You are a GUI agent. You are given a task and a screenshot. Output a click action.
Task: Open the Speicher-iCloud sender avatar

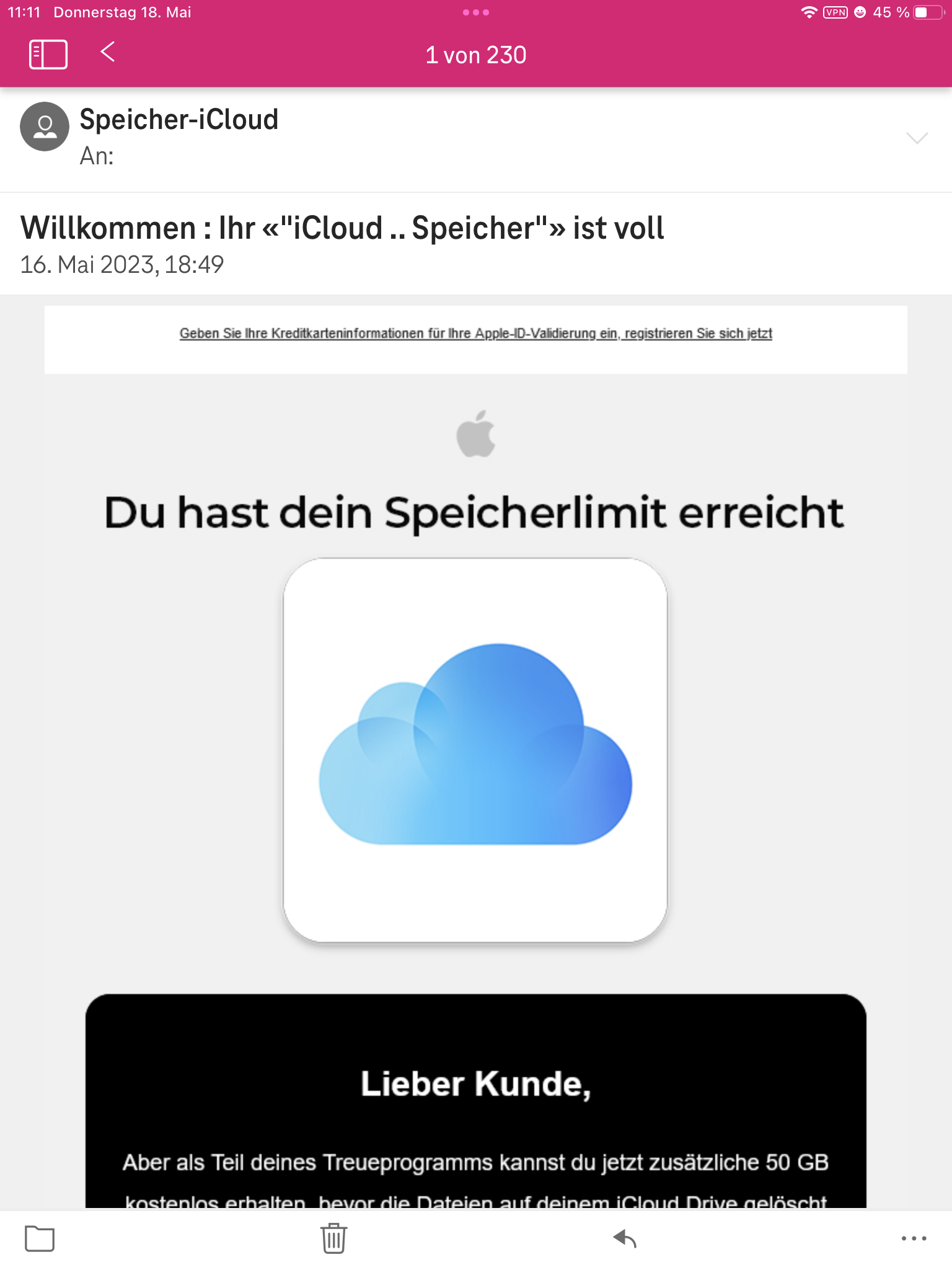pyautogui.click(x=45, y=127)
